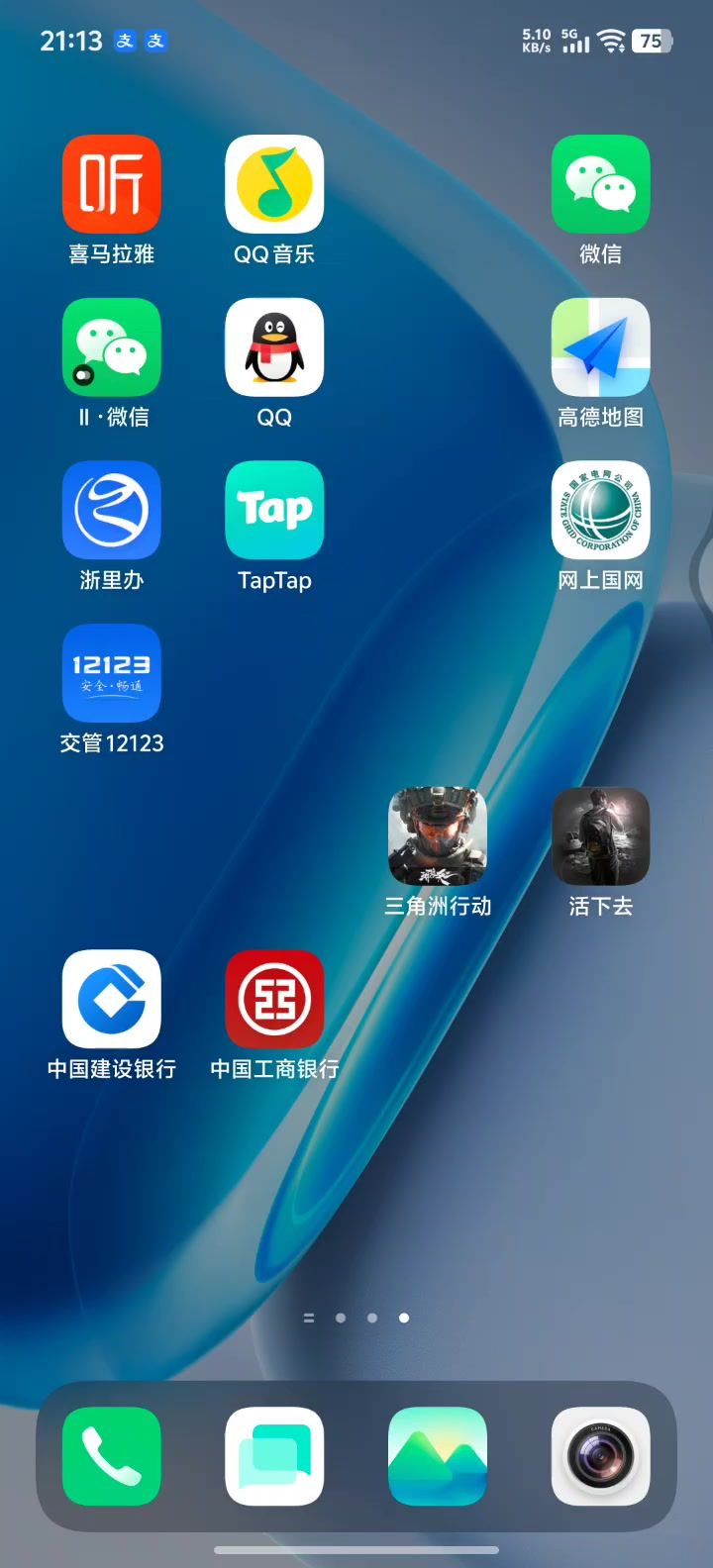Open 高德地图 navigation app
Image resolution: width=713 pixels, height=1568 pixels.
click(x=600, y=347)
